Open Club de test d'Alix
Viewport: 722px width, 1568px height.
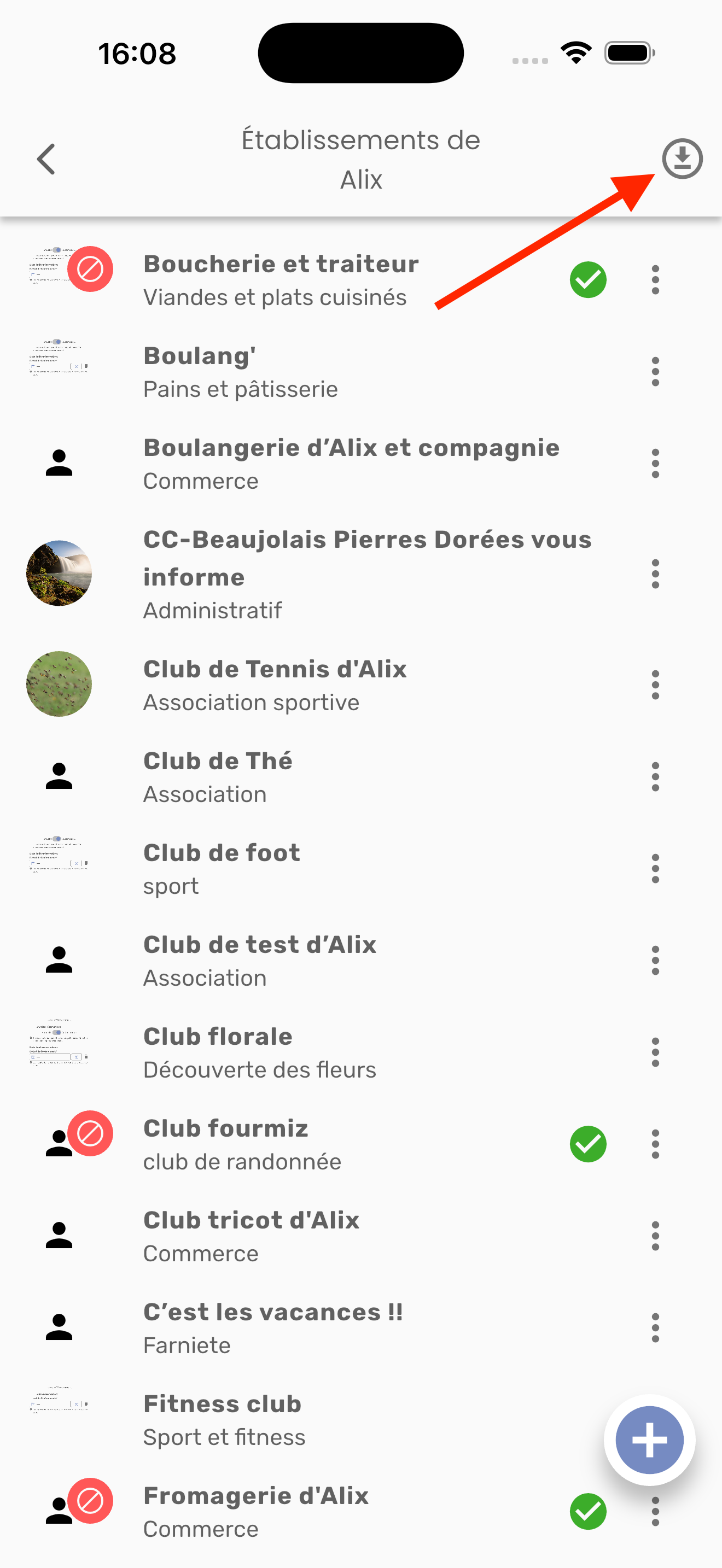click(x=259, y=961)
